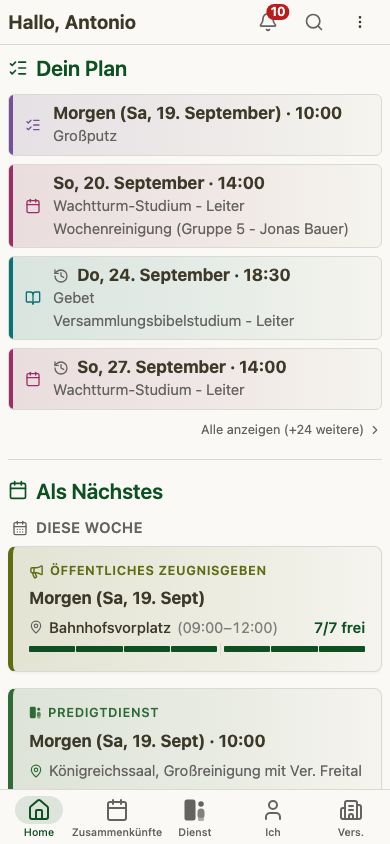Open the notifications bell with 10 badge

click(268, 22)
